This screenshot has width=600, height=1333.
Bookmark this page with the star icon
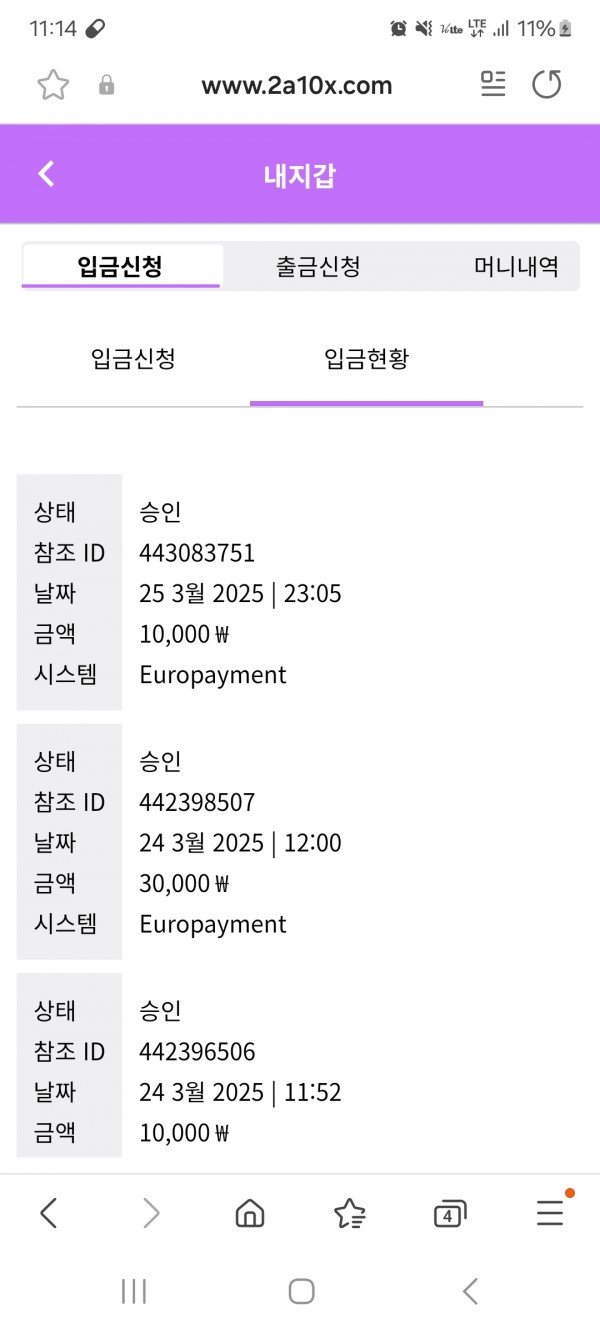tap(53, 85)
